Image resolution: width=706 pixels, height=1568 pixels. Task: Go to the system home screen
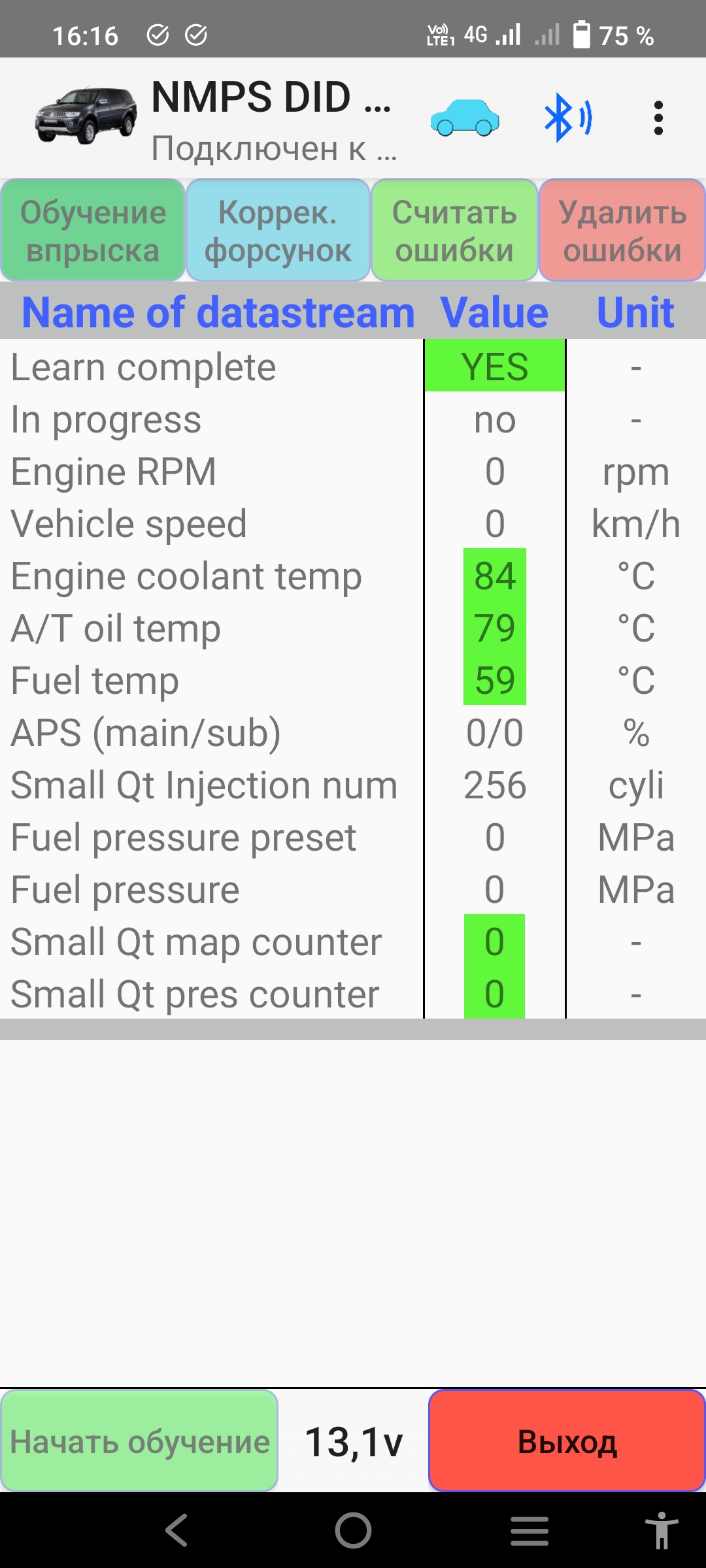[x=353, y=1530]
